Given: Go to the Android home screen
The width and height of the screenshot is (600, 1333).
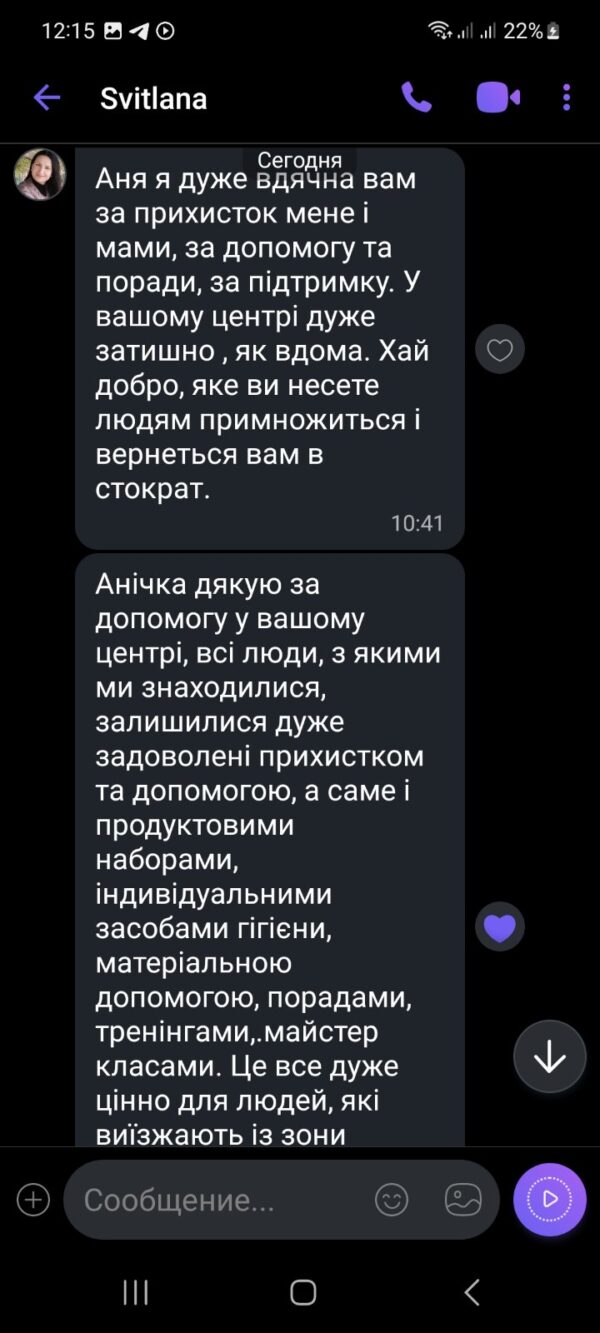Looking at the screenshot, I should pos(303,1292).
